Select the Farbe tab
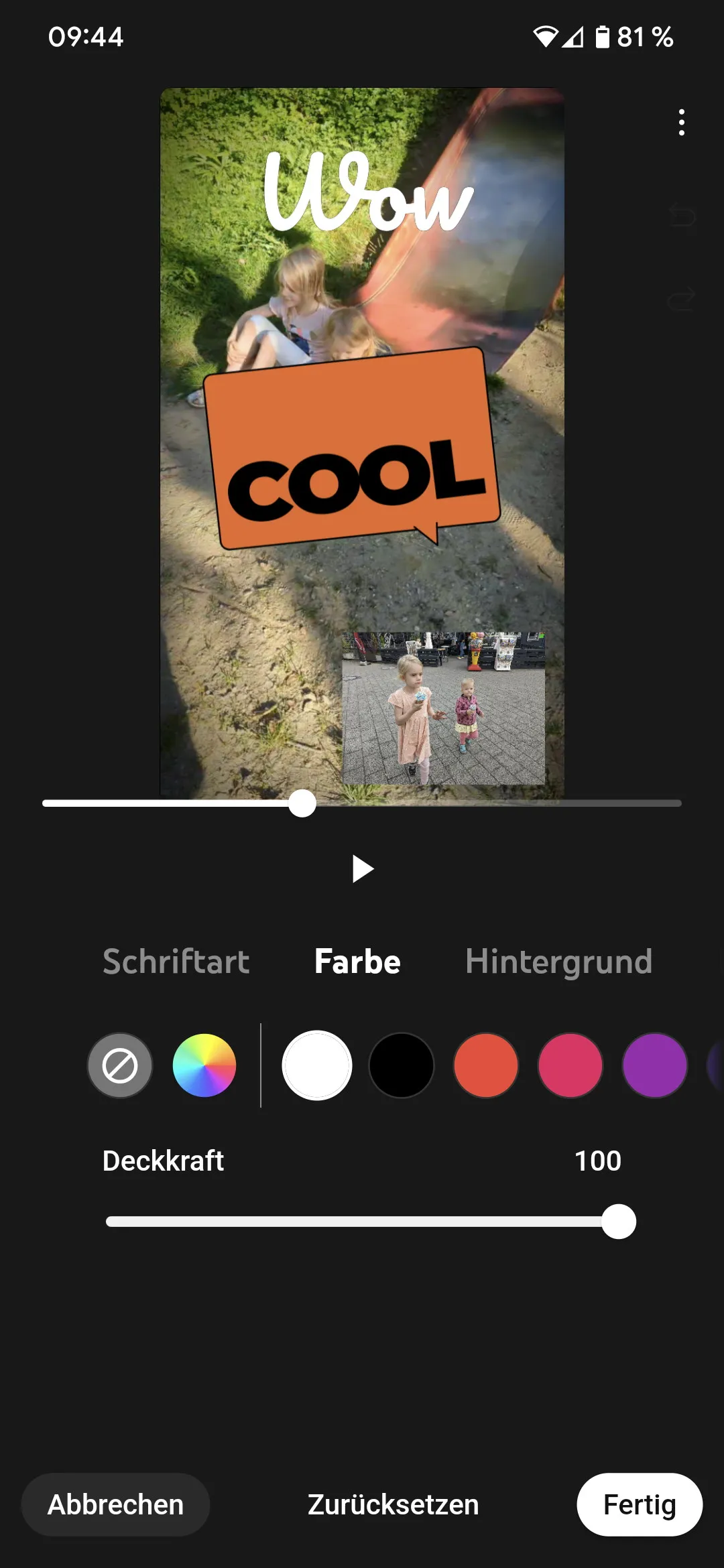The height and width of the screenshot is (1568, 724). (x=357, y=962)
